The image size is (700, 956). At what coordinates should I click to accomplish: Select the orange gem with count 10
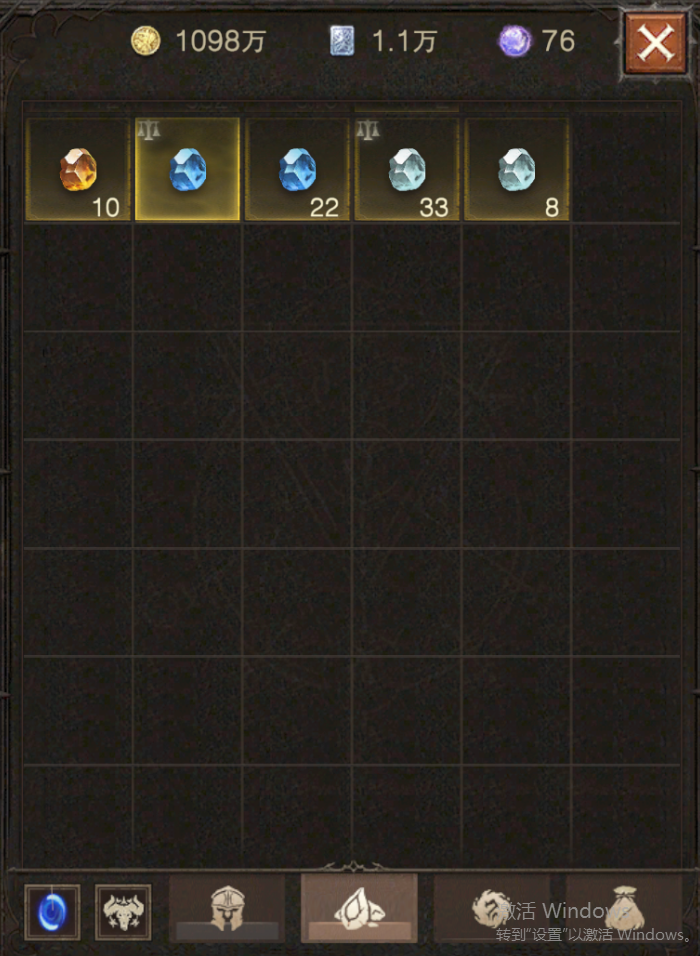tap(78, 169)
